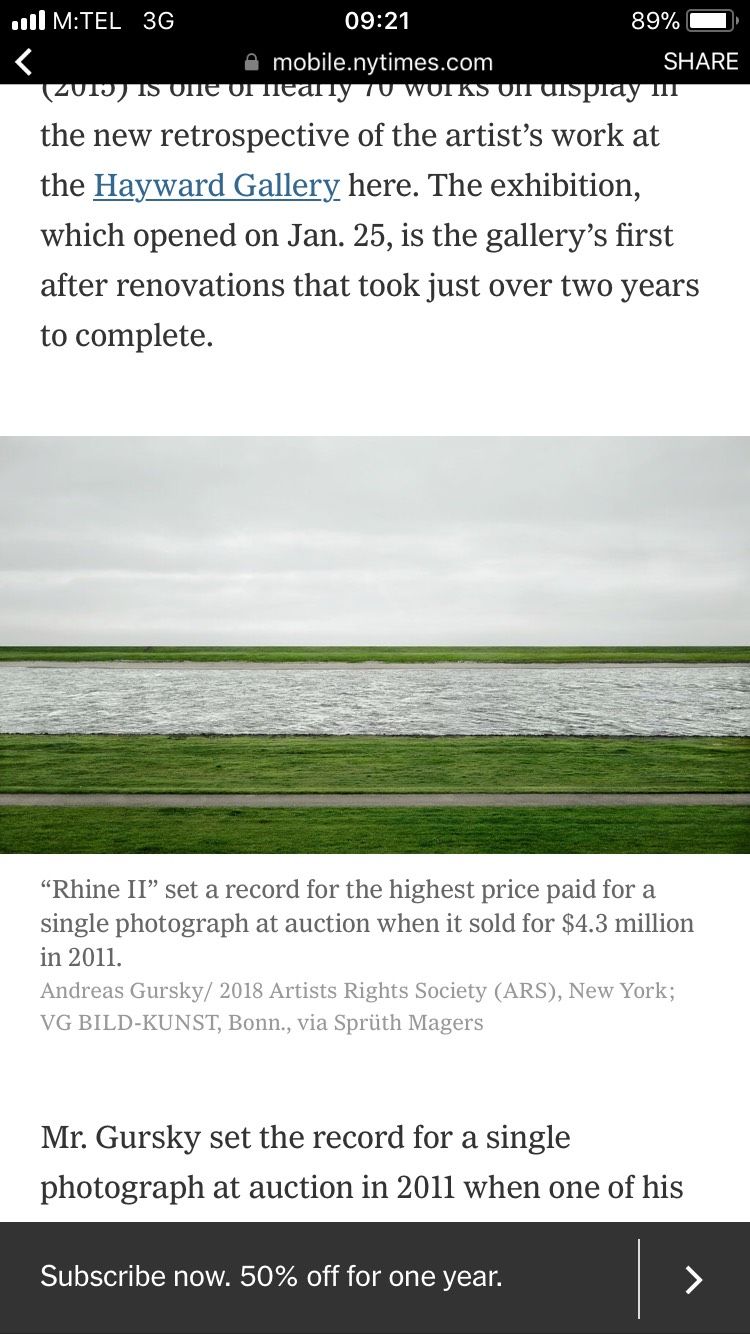Share this article
The width and height of the screenshot is (750, 1334).
700,62
